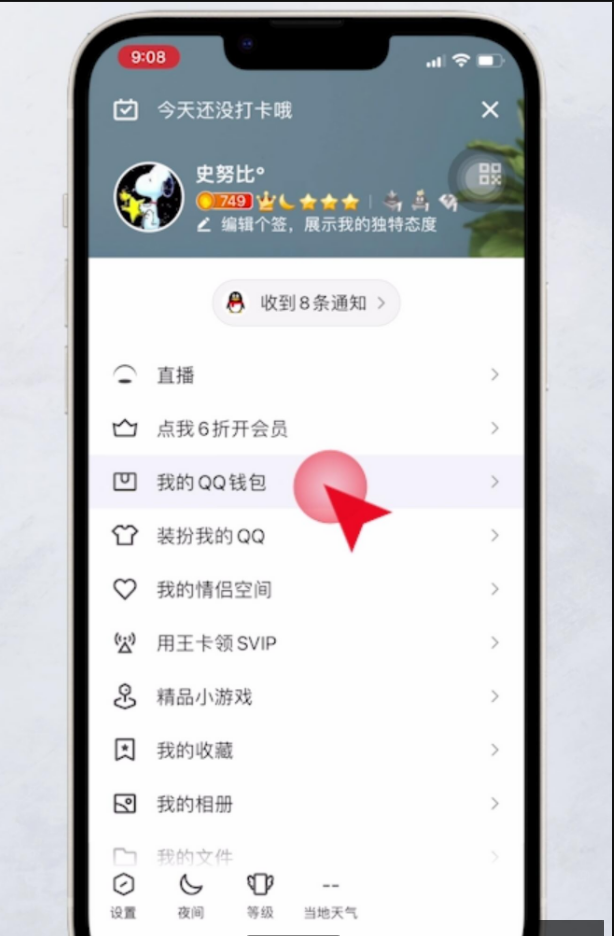Open 我的相册
Screen dimensions: 614x936
[x=306, y=804]
